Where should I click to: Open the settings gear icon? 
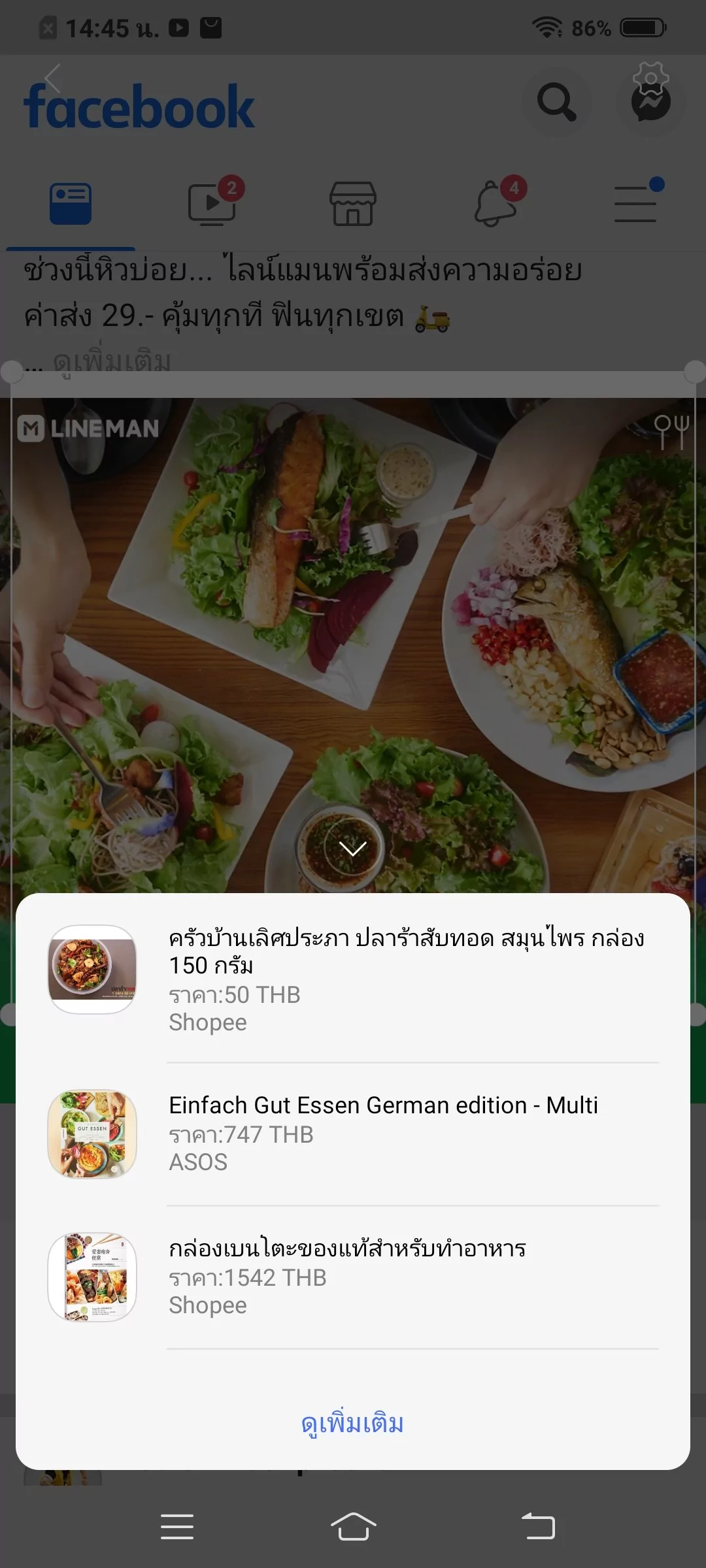point(650,78)
